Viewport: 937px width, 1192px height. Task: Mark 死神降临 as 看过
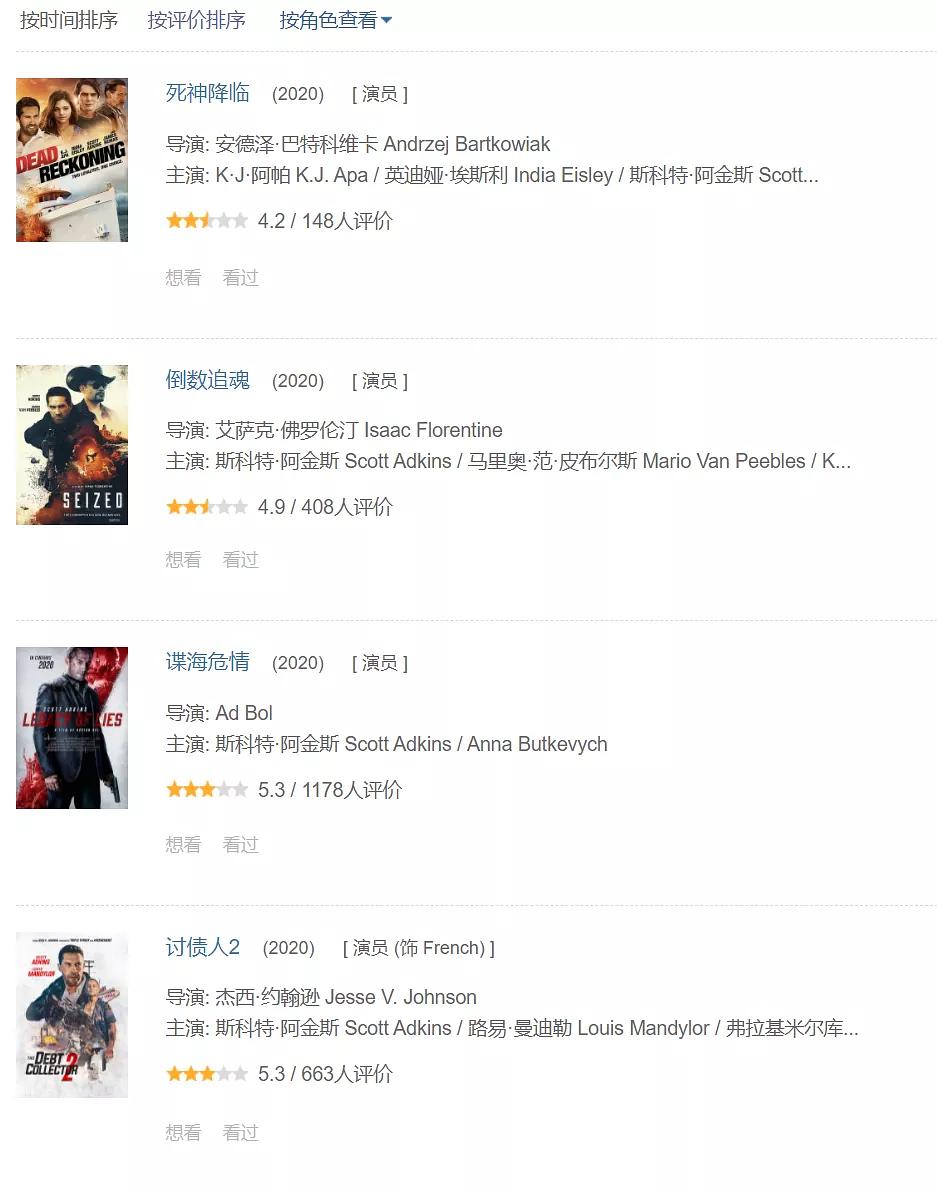pos(240,278)
